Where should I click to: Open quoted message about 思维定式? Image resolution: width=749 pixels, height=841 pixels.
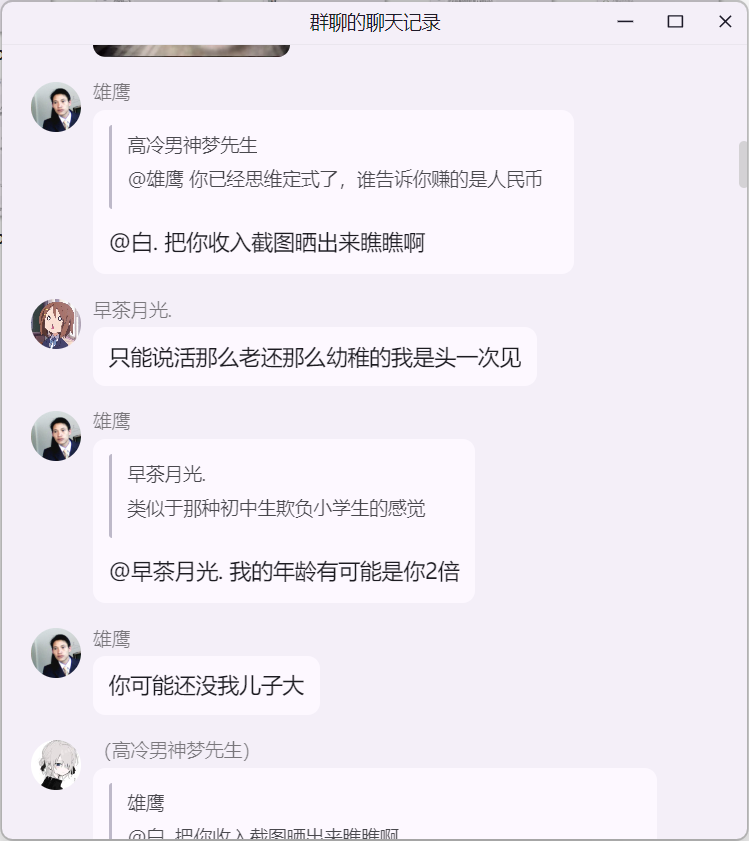(x=334, y=163)
